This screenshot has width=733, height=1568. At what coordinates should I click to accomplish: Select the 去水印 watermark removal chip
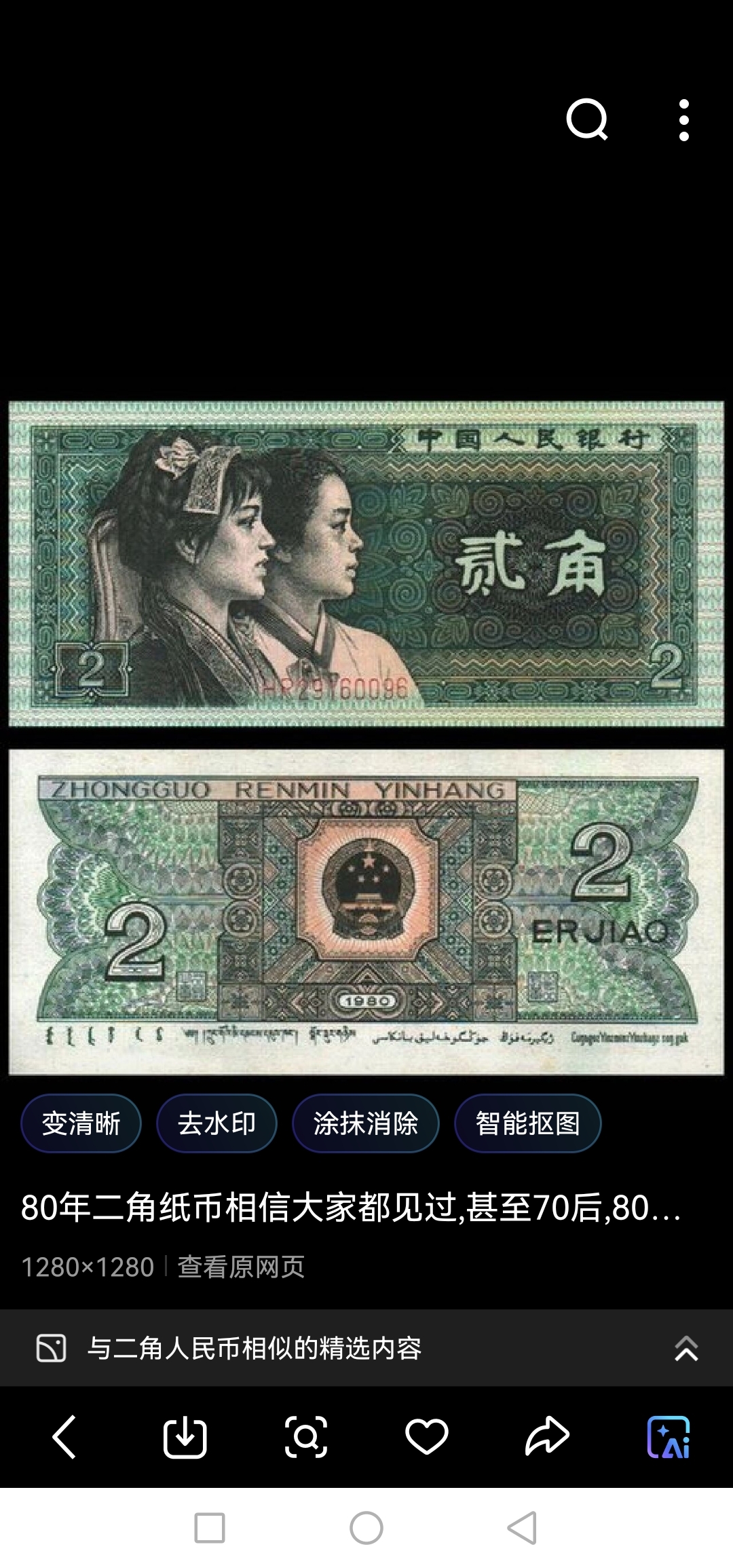click(217, 1123)
